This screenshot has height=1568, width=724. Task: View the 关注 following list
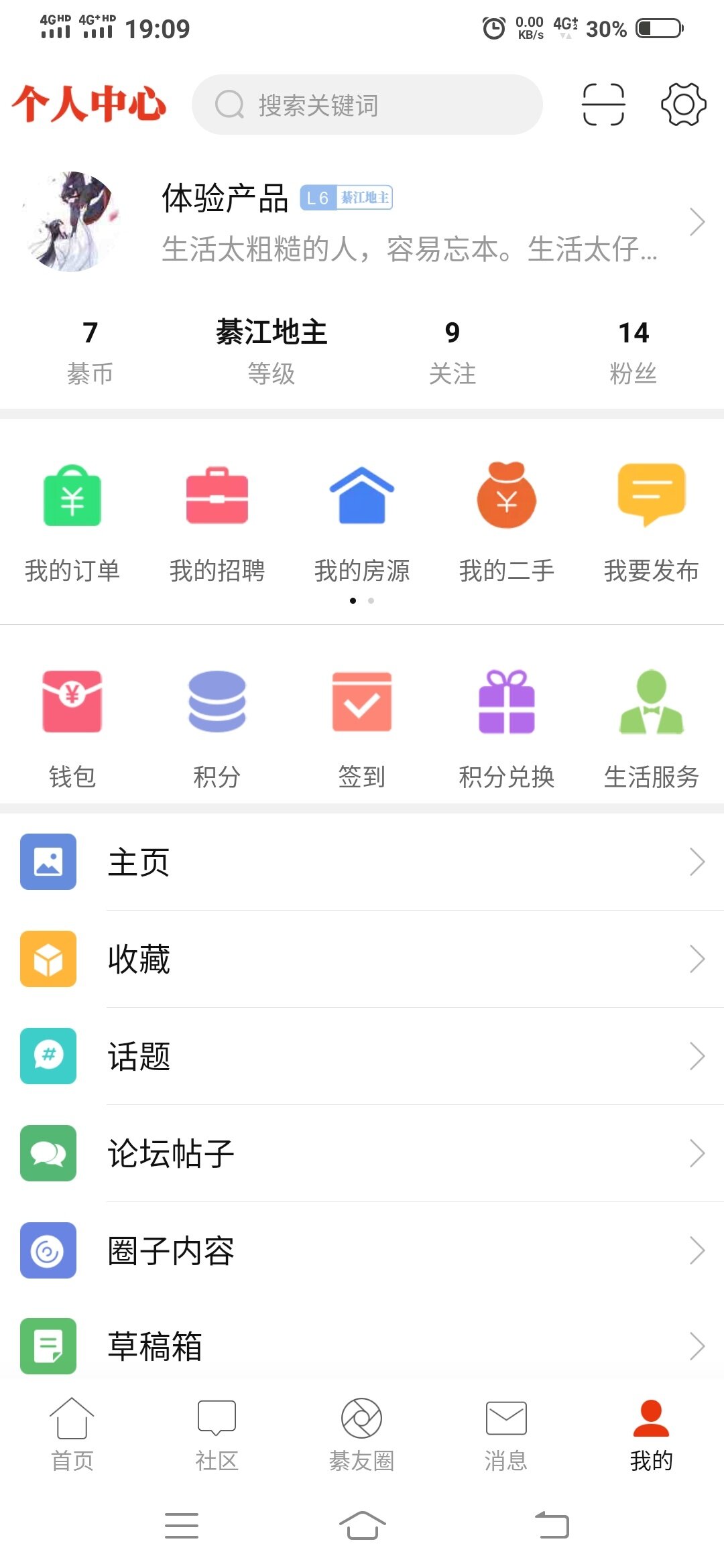click(x=452, y=352)
